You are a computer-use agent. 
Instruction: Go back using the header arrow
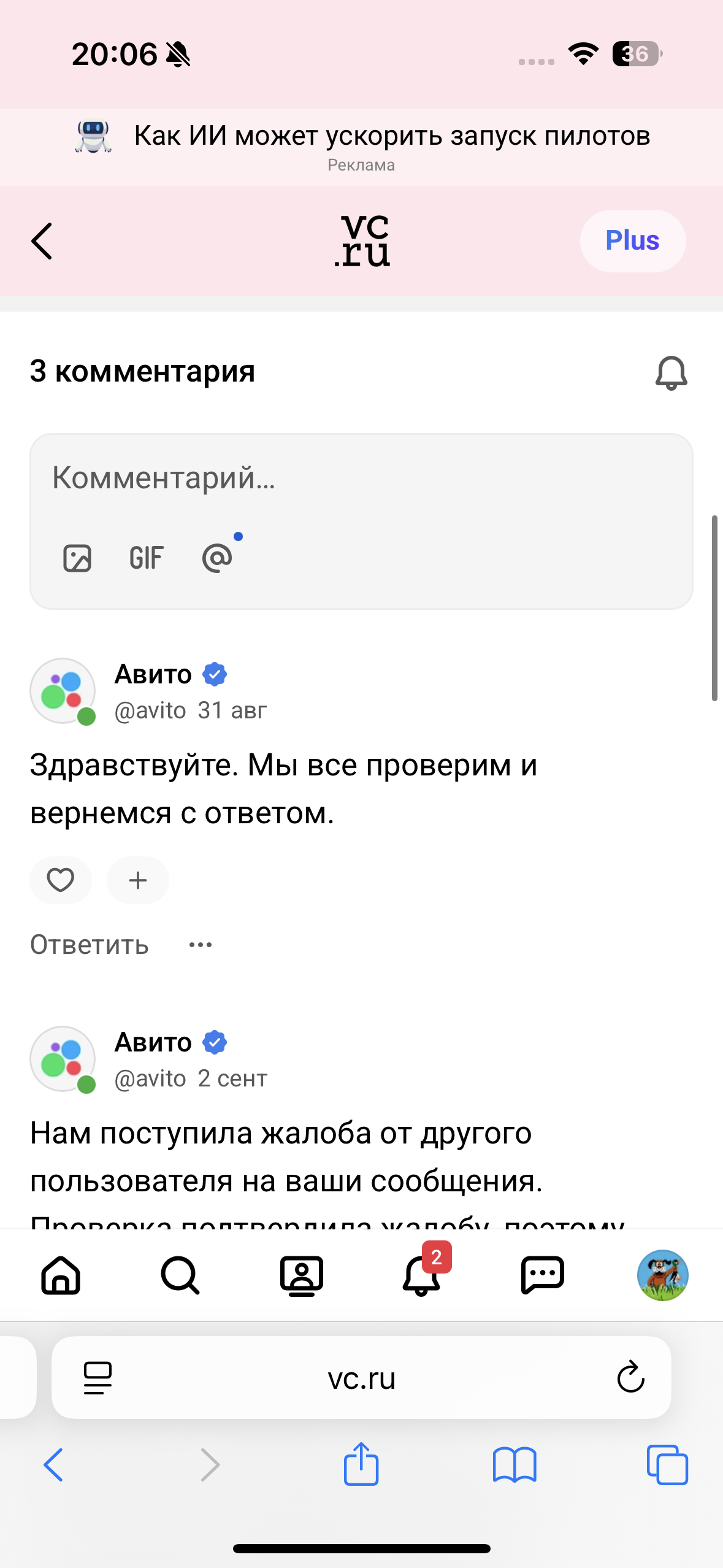[42, 241]
